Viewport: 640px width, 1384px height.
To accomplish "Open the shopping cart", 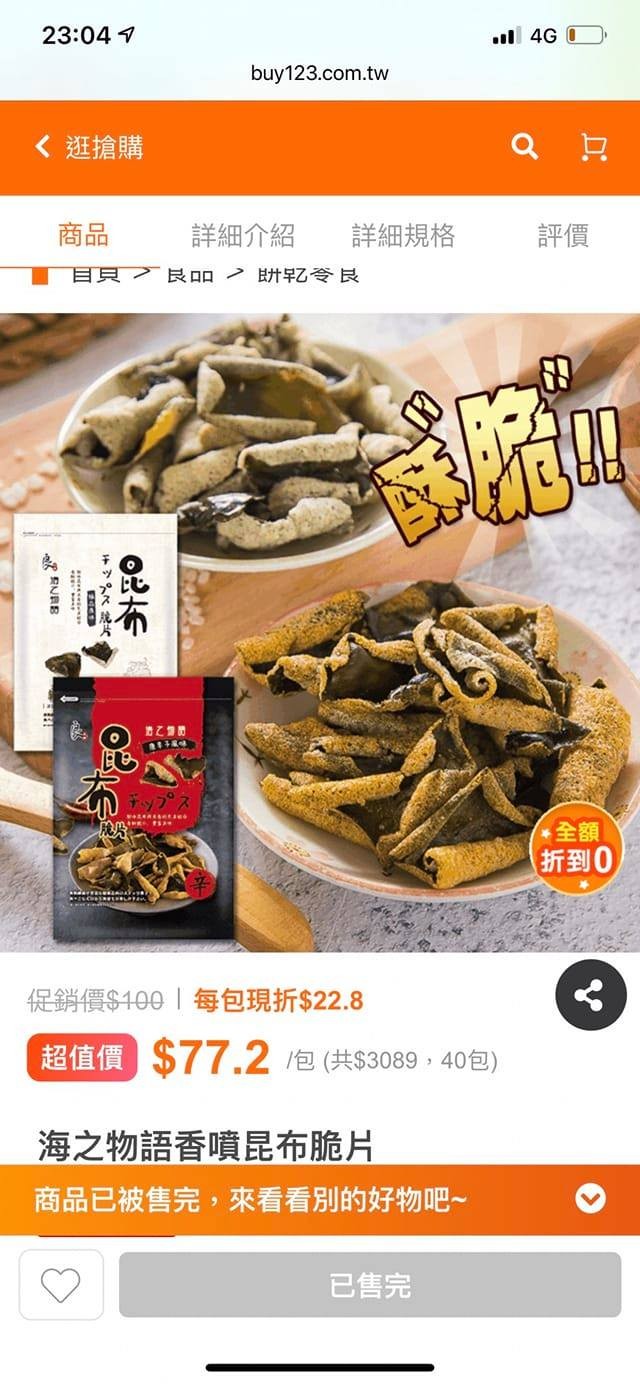I will (x=594, y=148).
